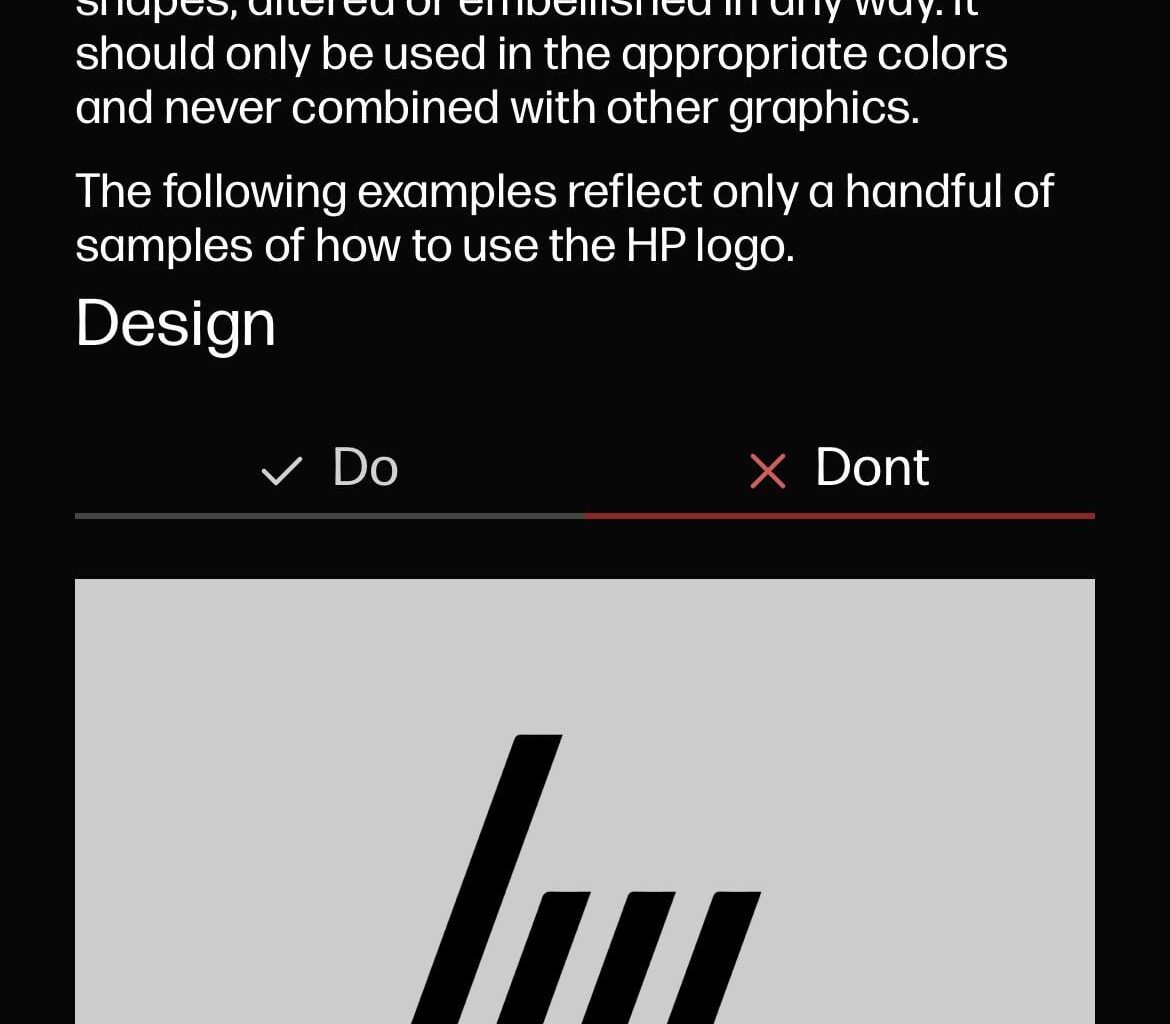1170x1024 pixels.
Task: Switch to the Do tab
Action: click(330, 468)
